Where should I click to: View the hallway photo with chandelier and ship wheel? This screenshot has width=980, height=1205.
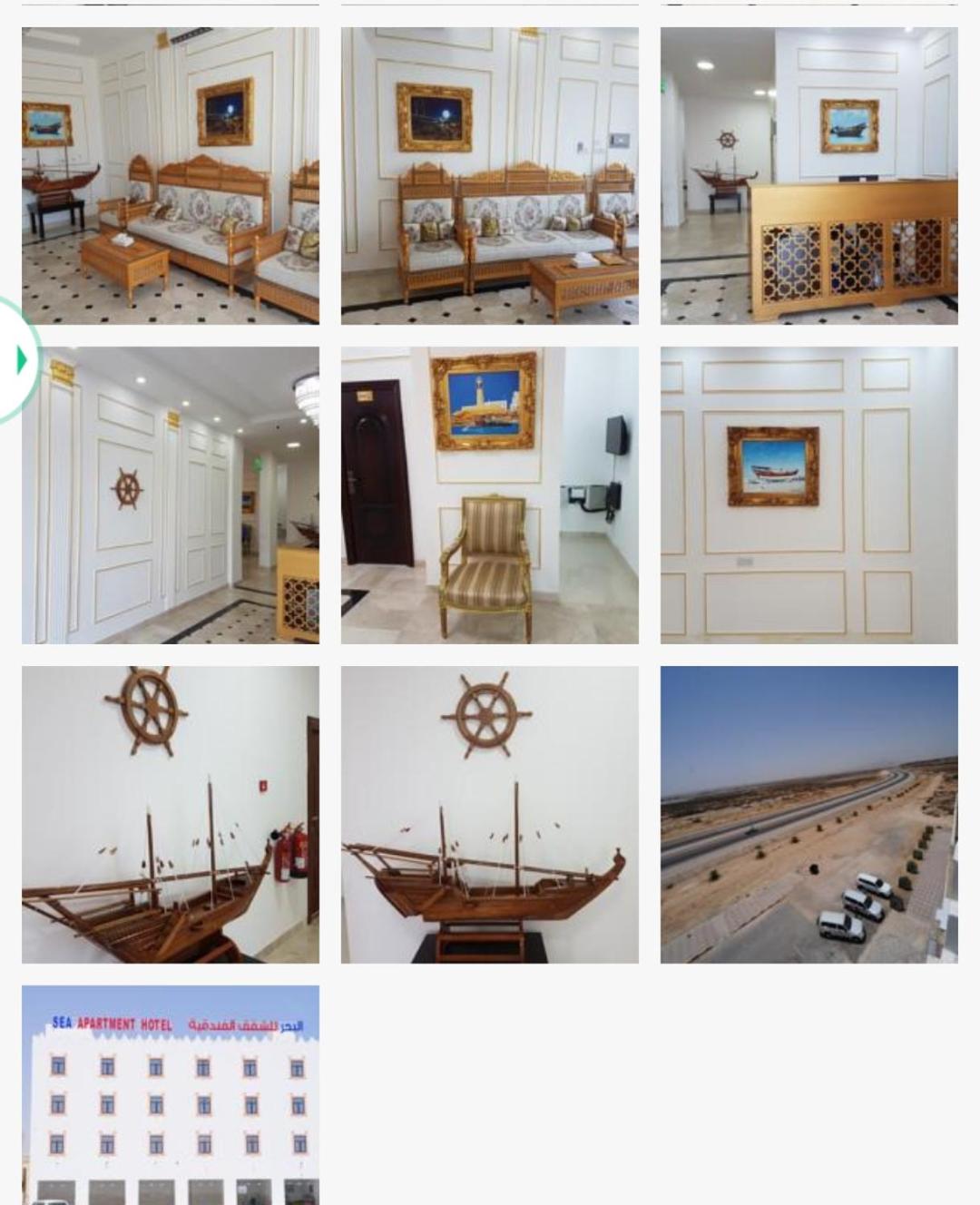(x=171, y=495)
